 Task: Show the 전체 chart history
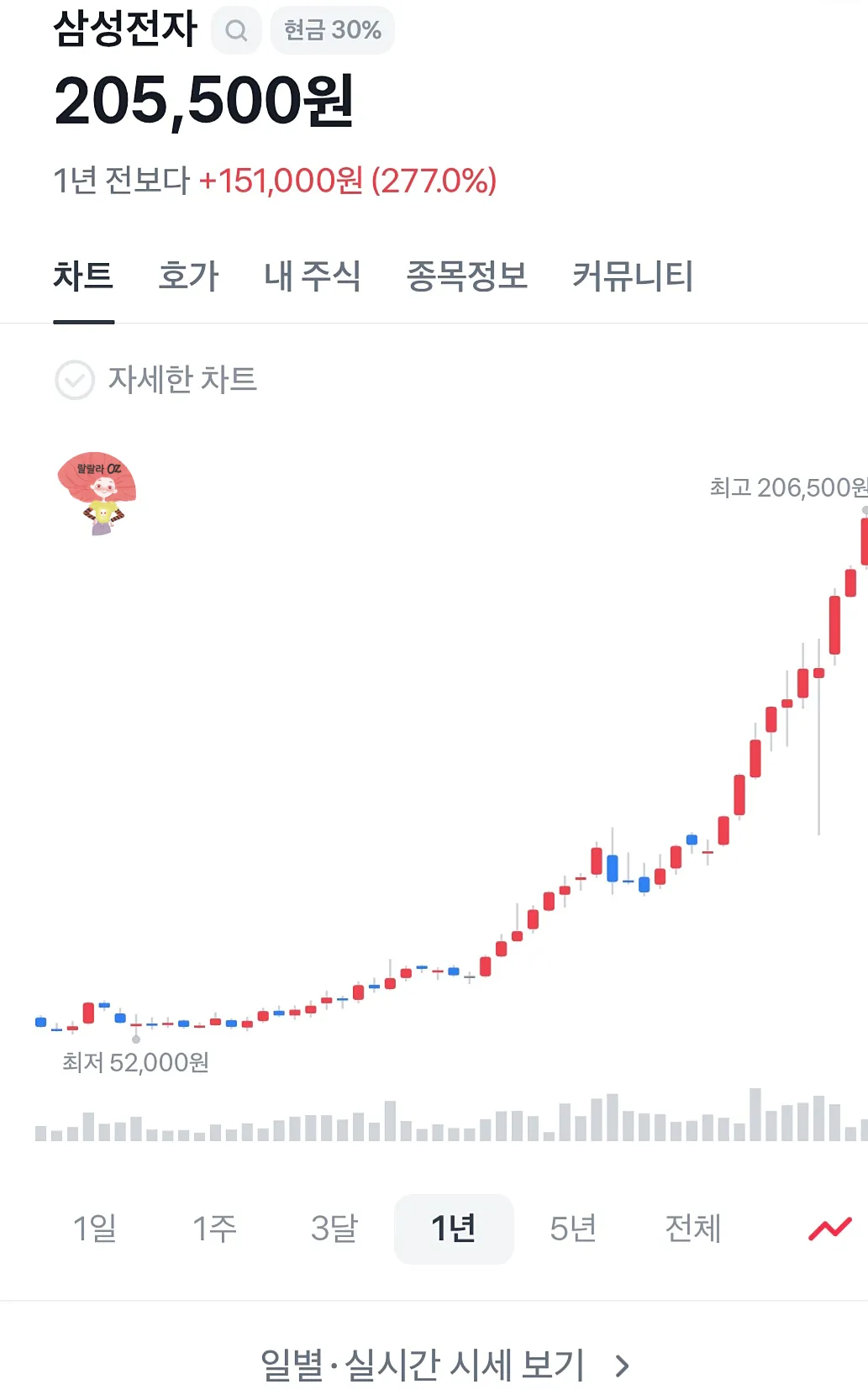[692, 1228]
